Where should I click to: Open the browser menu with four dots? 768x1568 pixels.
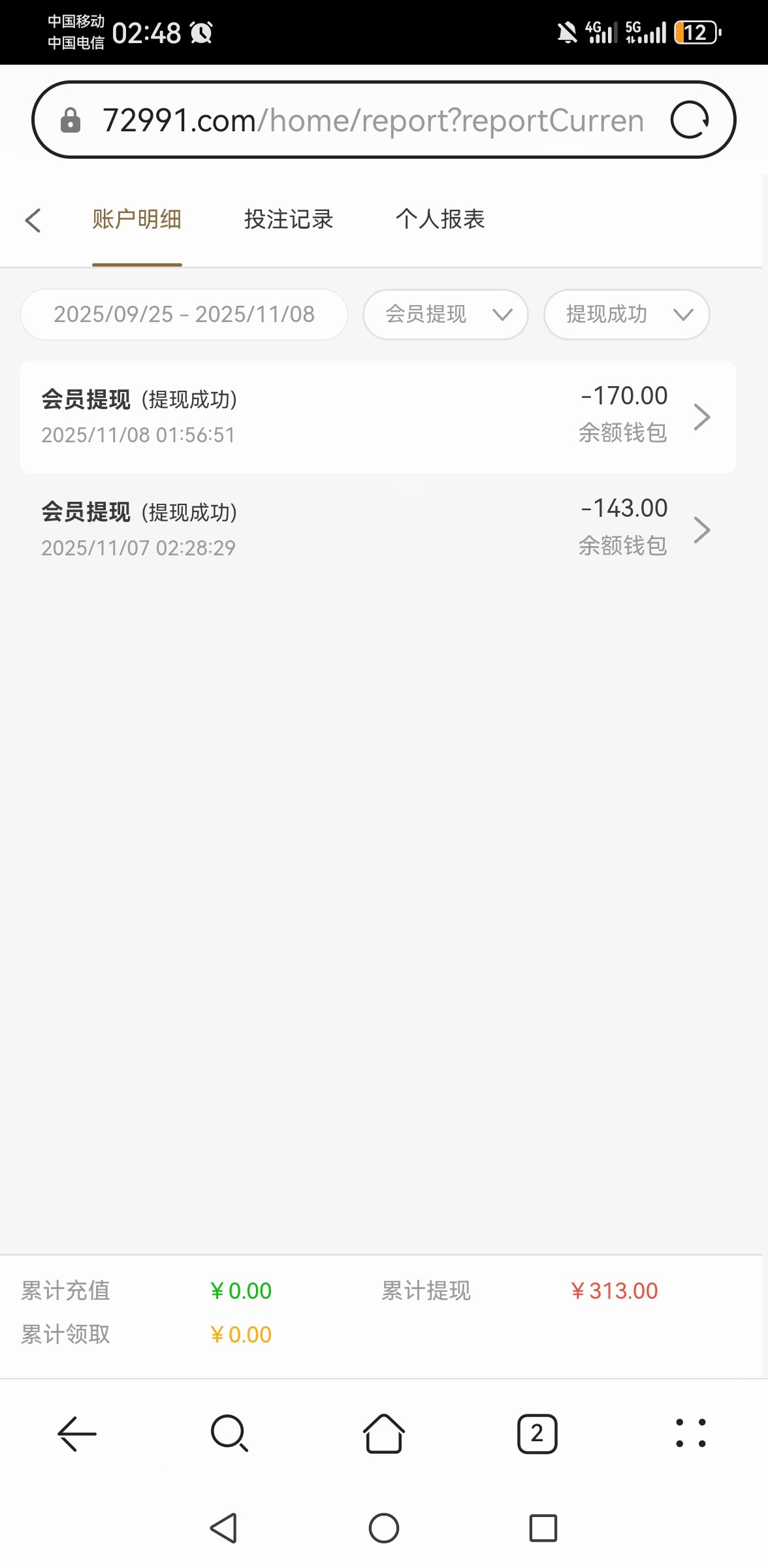click(x=690, y=1433)
